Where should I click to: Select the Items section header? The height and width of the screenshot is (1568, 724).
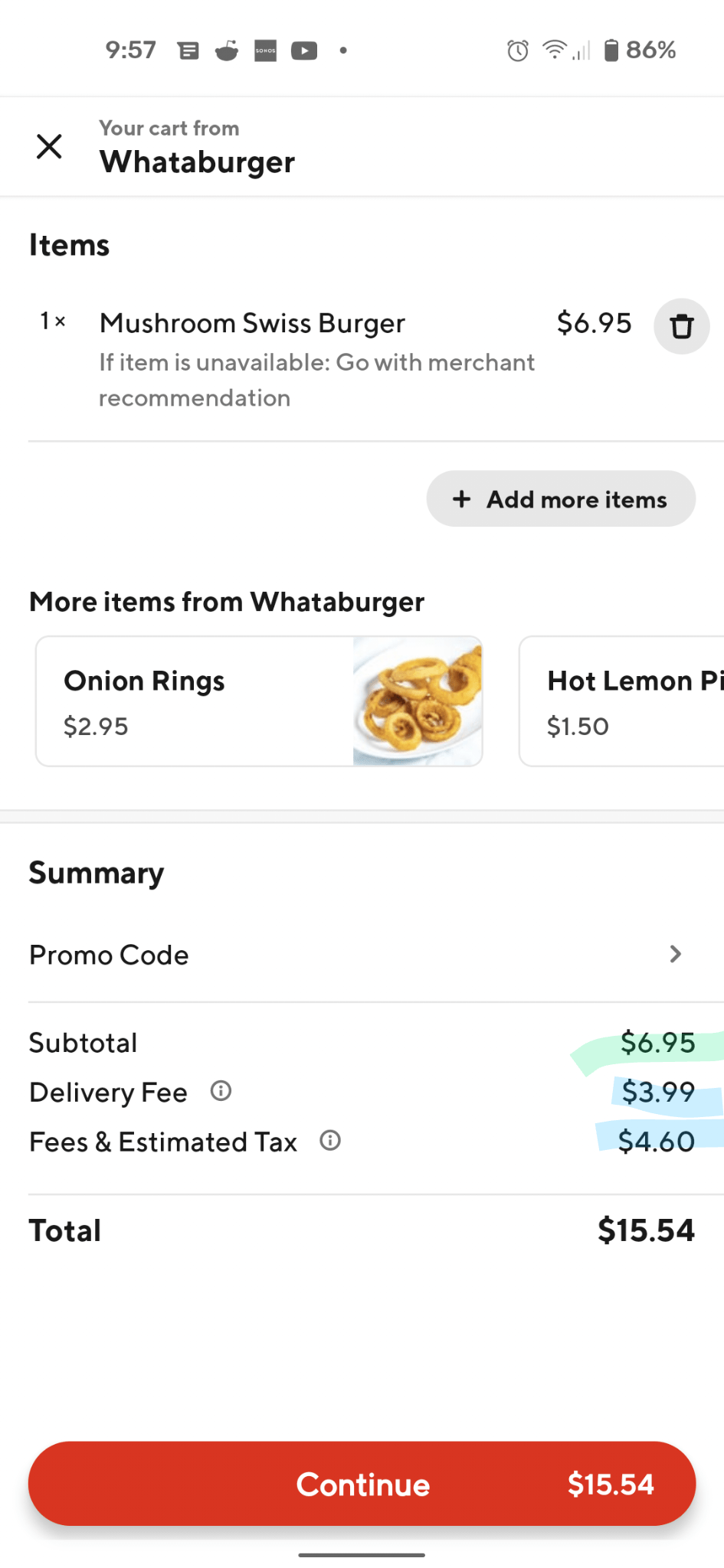[69, 244]
